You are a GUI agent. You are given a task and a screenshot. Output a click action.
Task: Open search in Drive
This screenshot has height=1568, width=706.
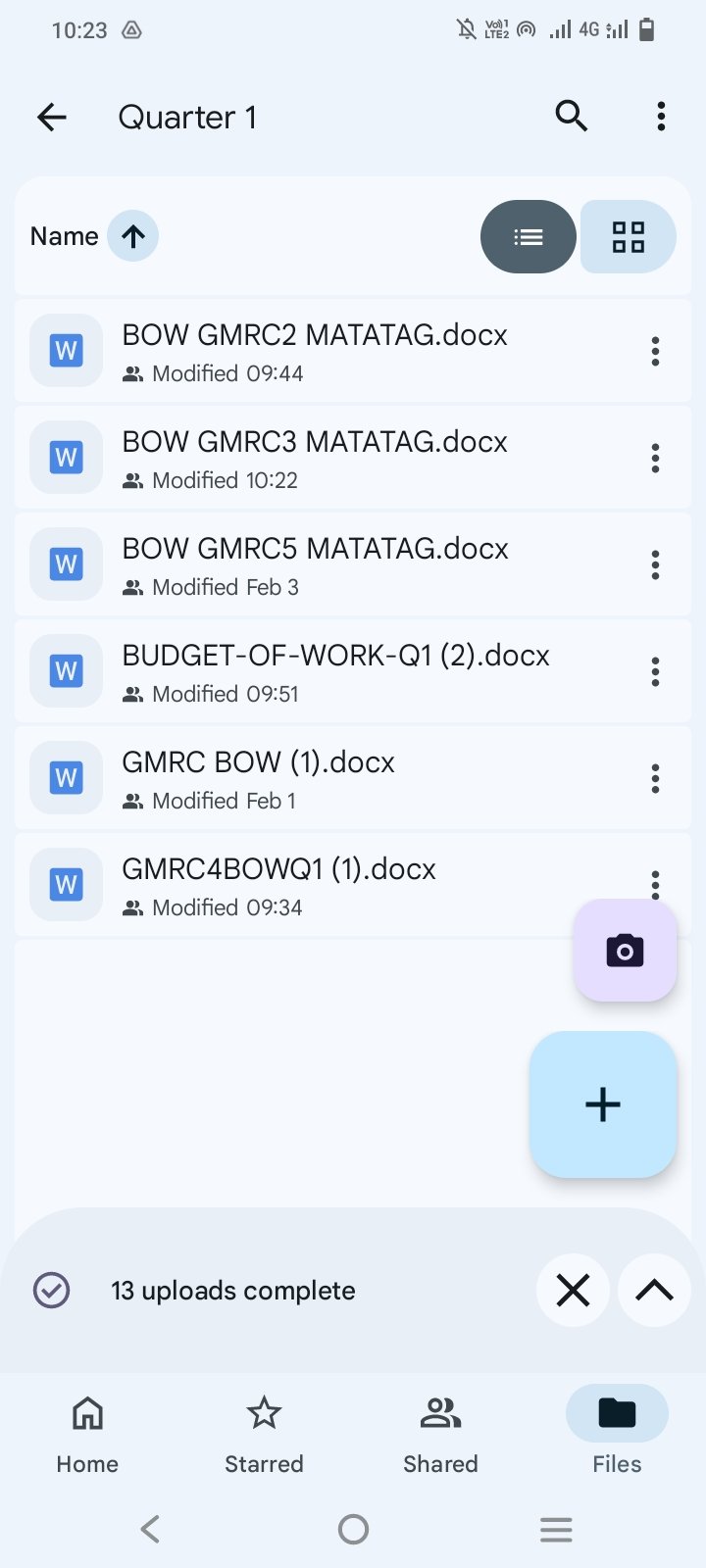pyautogui.click(x=572, y=117)
